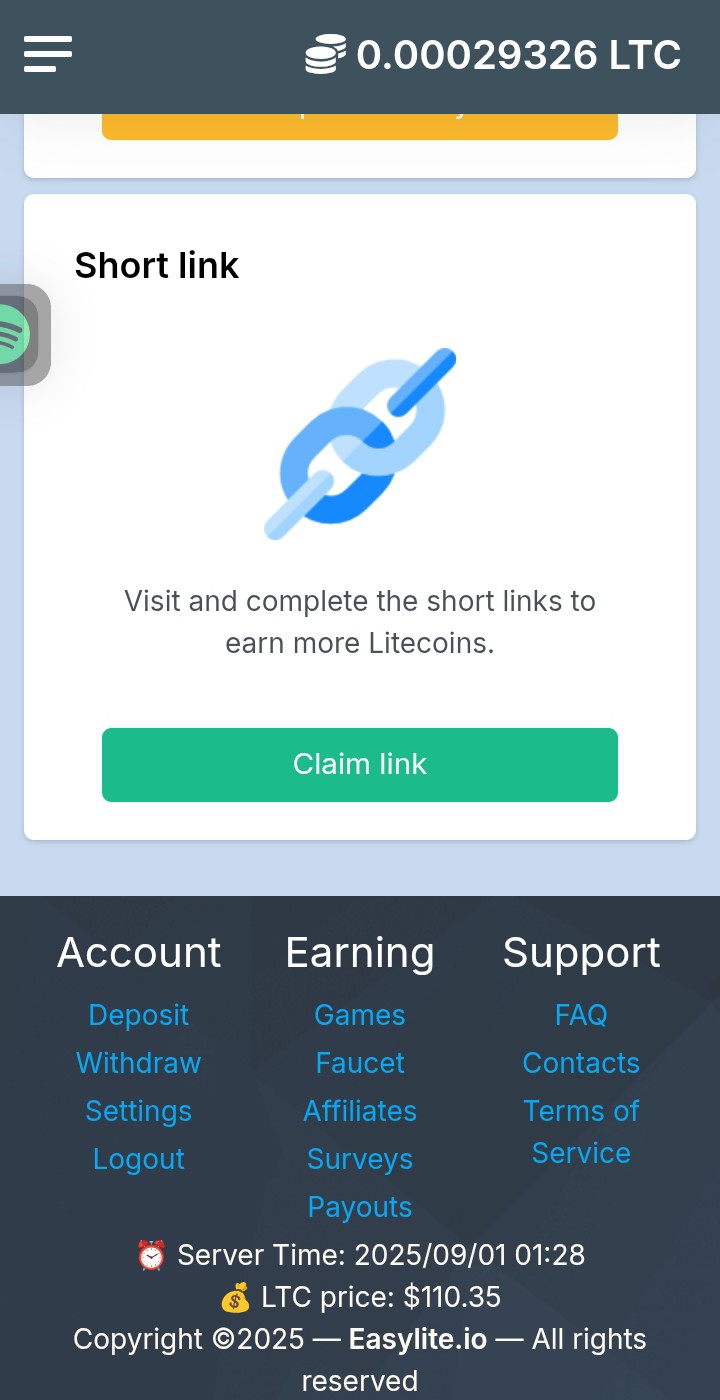Open the FAQ support link

pos(581,1015)
